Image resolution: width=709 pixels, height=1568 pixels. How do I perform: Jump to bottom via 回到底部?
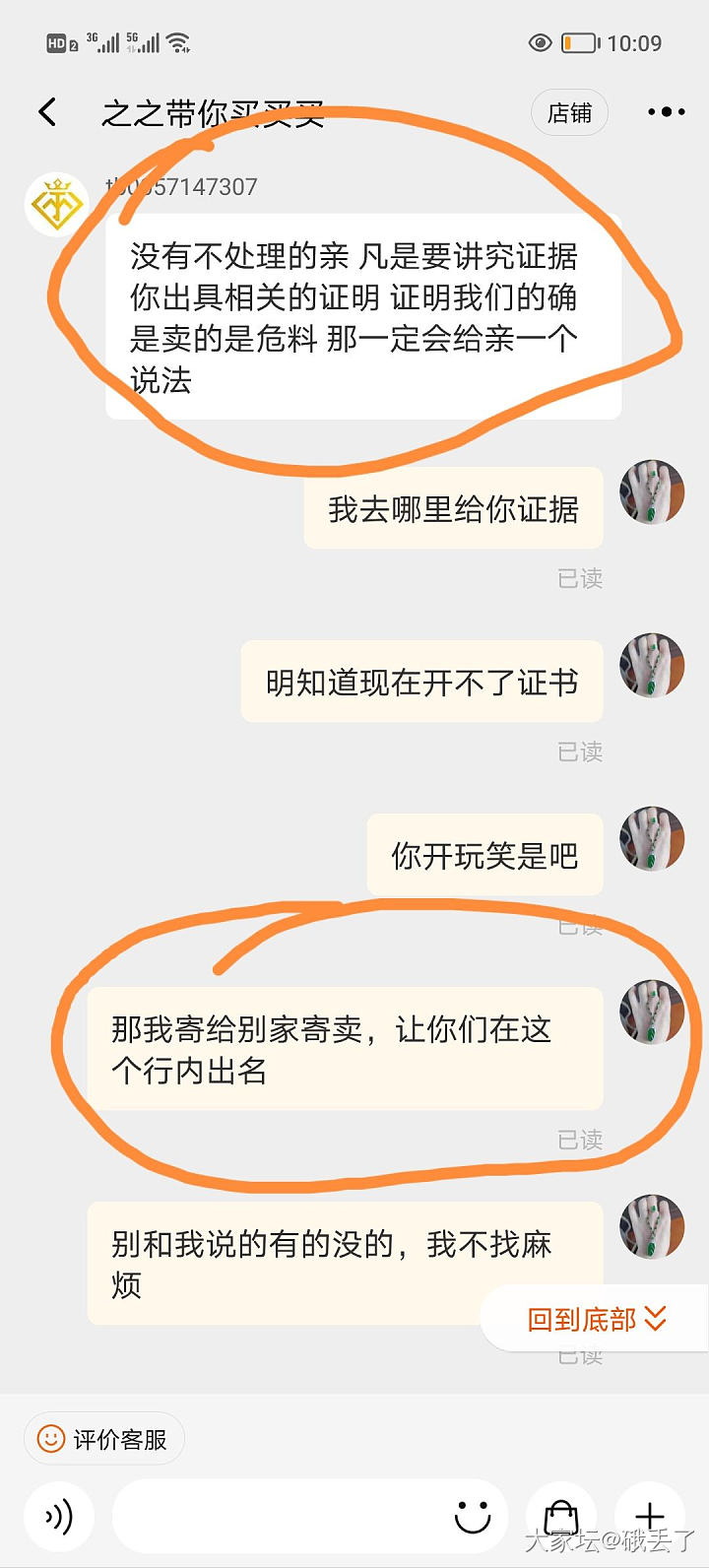coord(597,1319)
